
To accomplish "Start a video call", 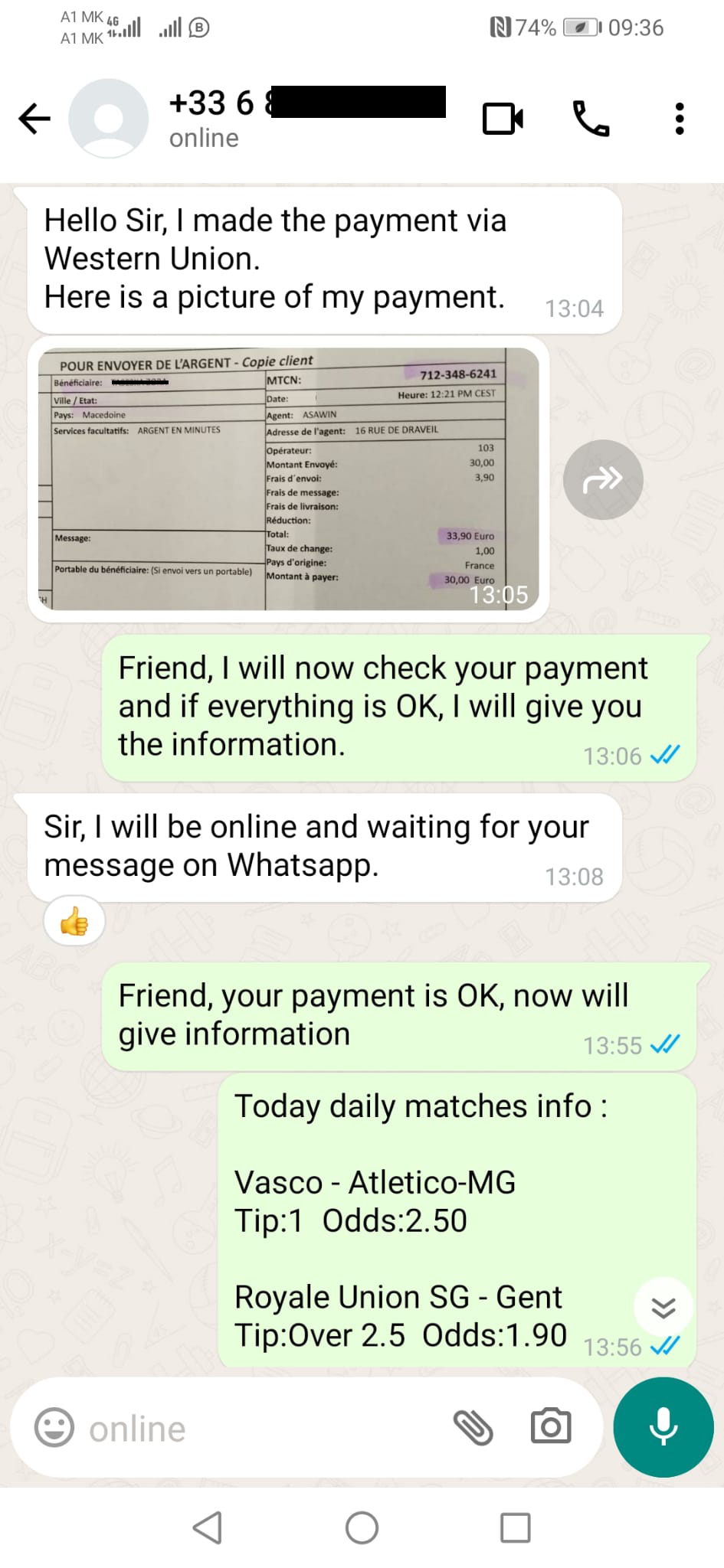I will click(503, 119).
